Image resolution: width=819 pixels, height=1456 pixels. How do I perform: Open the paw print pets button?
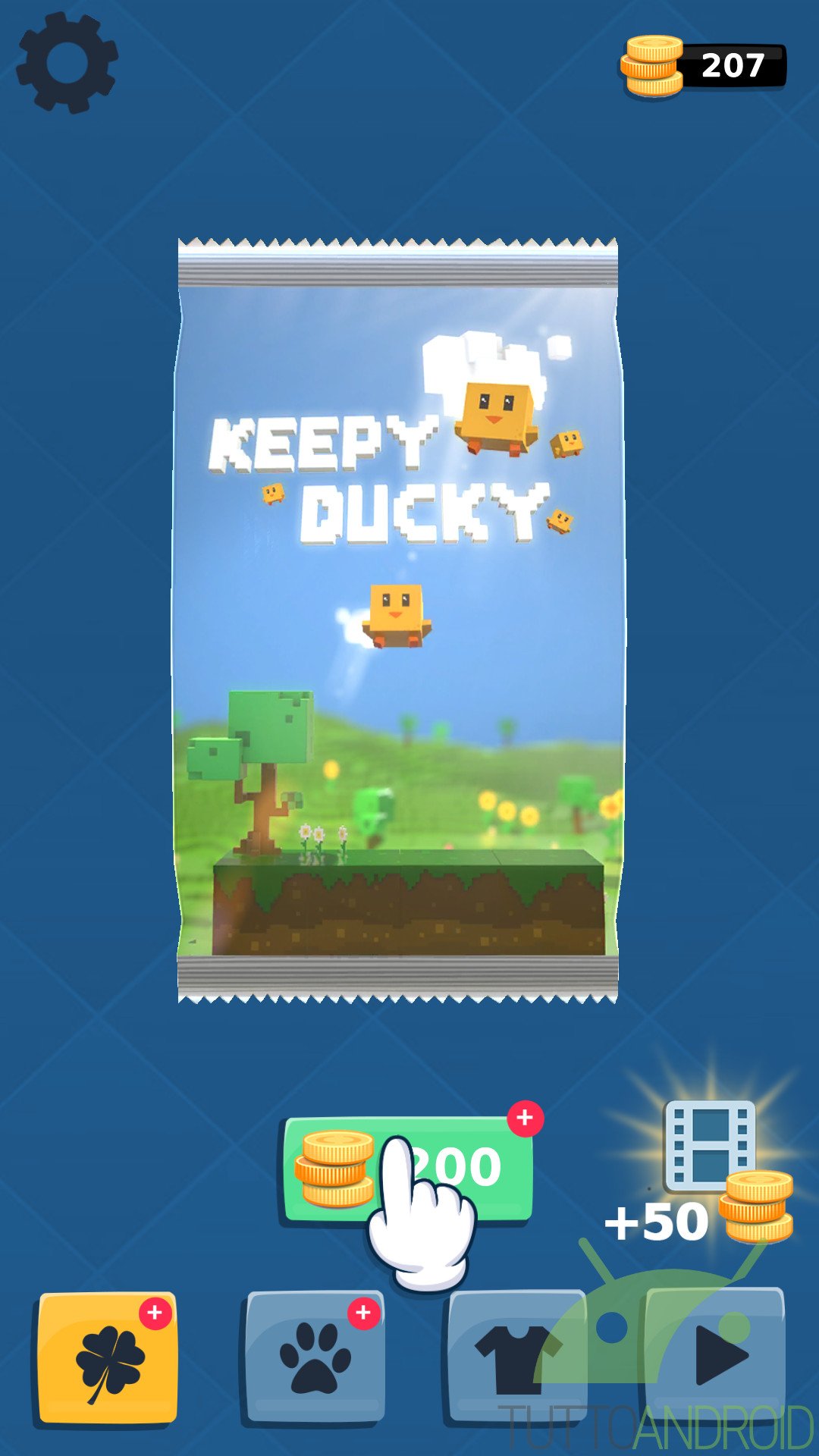point(314,1357)
